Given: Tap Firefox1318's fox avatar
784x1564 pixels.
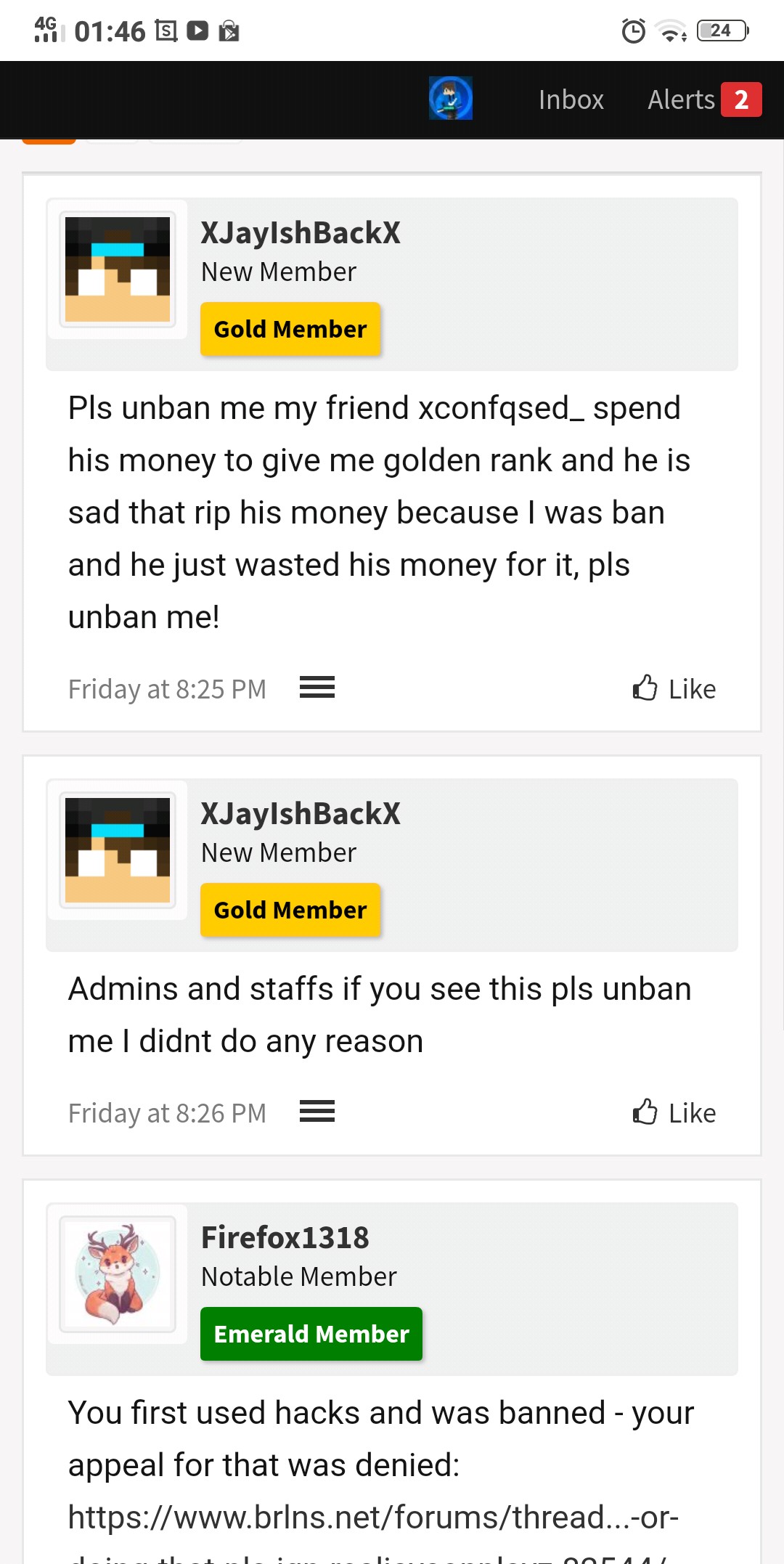Looking at the screenshot, I should [118, 1274].
